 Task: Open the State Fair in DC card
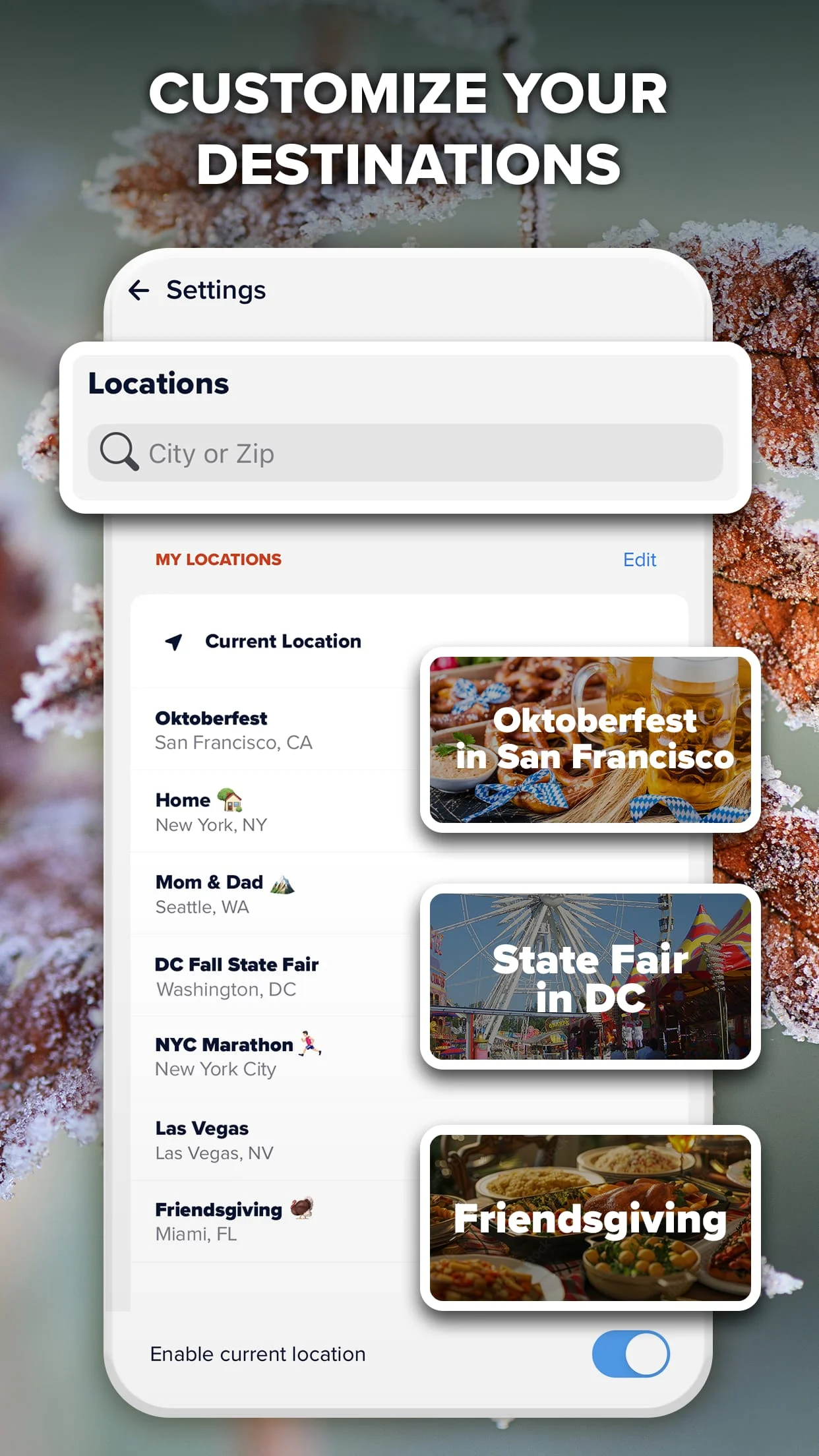[x=589, y=979]
